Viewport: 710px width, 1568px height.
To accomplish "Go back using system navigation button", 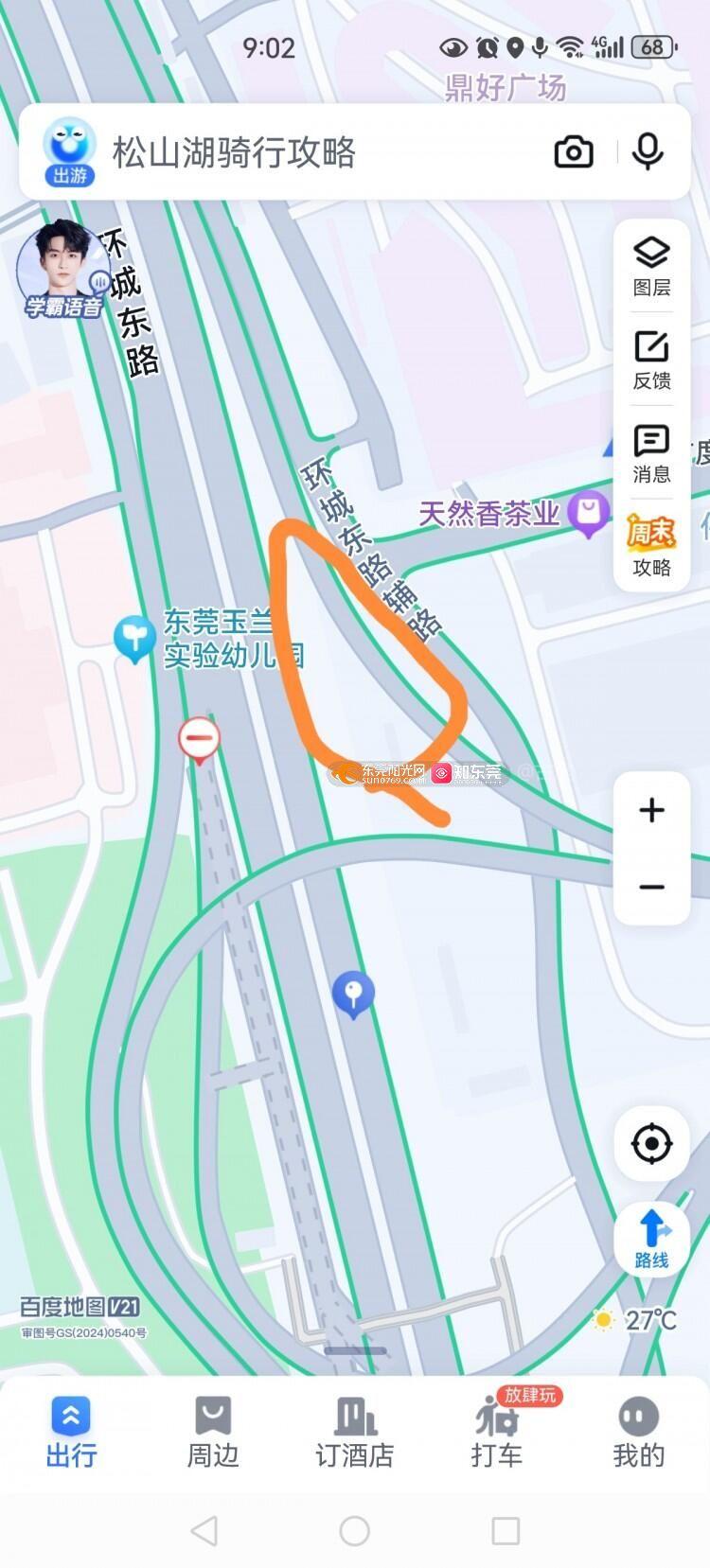I will pyautogui.click(x=204, y=1530).
